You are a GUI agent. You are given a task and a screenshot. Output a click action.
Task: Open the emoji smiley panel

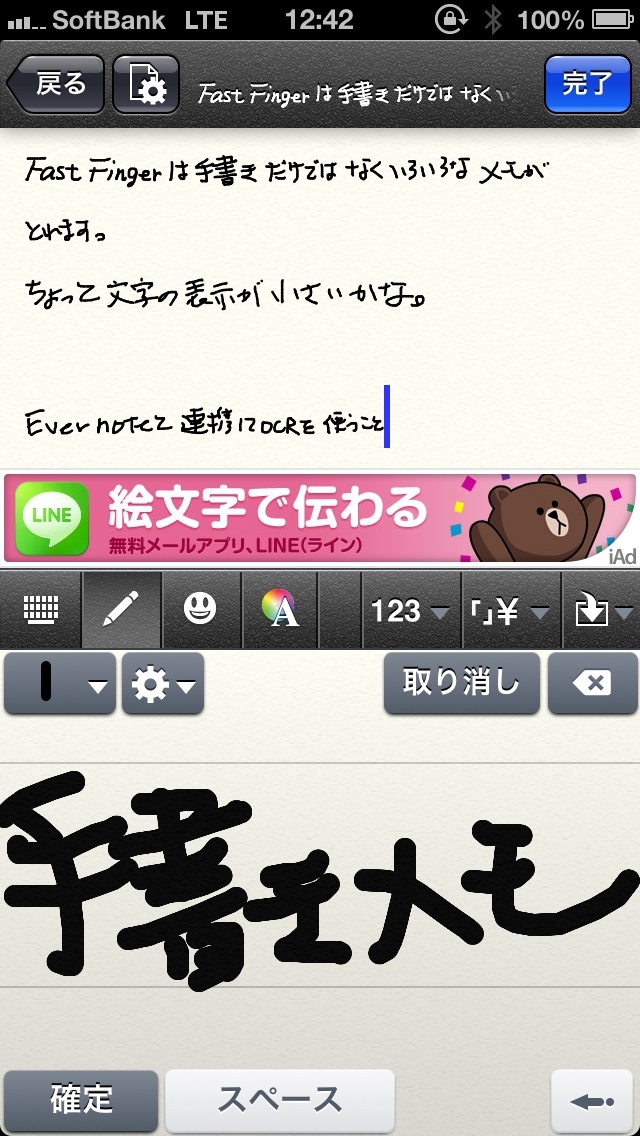point(201,609)
